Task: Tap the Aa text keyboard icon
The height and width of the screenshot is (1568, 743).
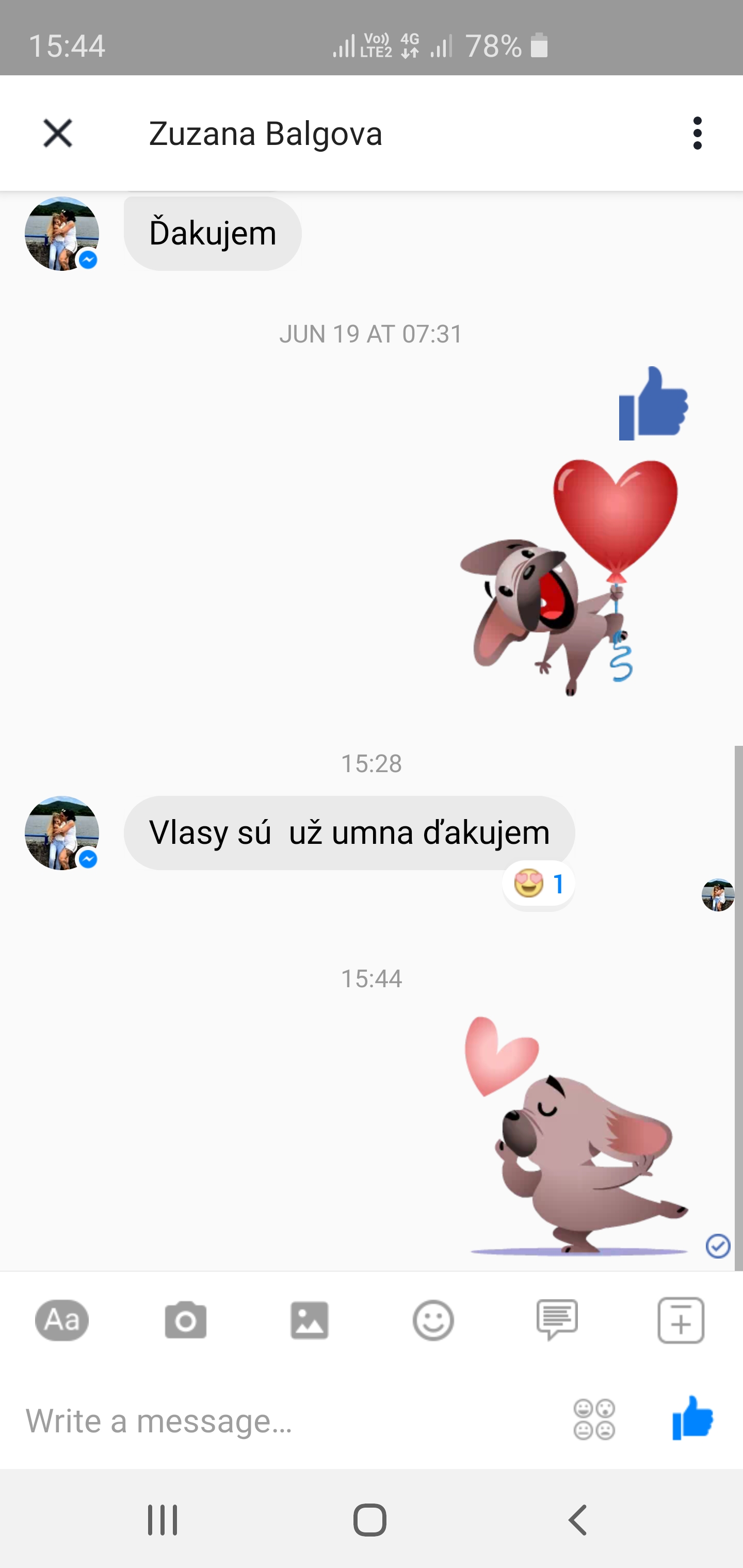Action: (62, 1321)
